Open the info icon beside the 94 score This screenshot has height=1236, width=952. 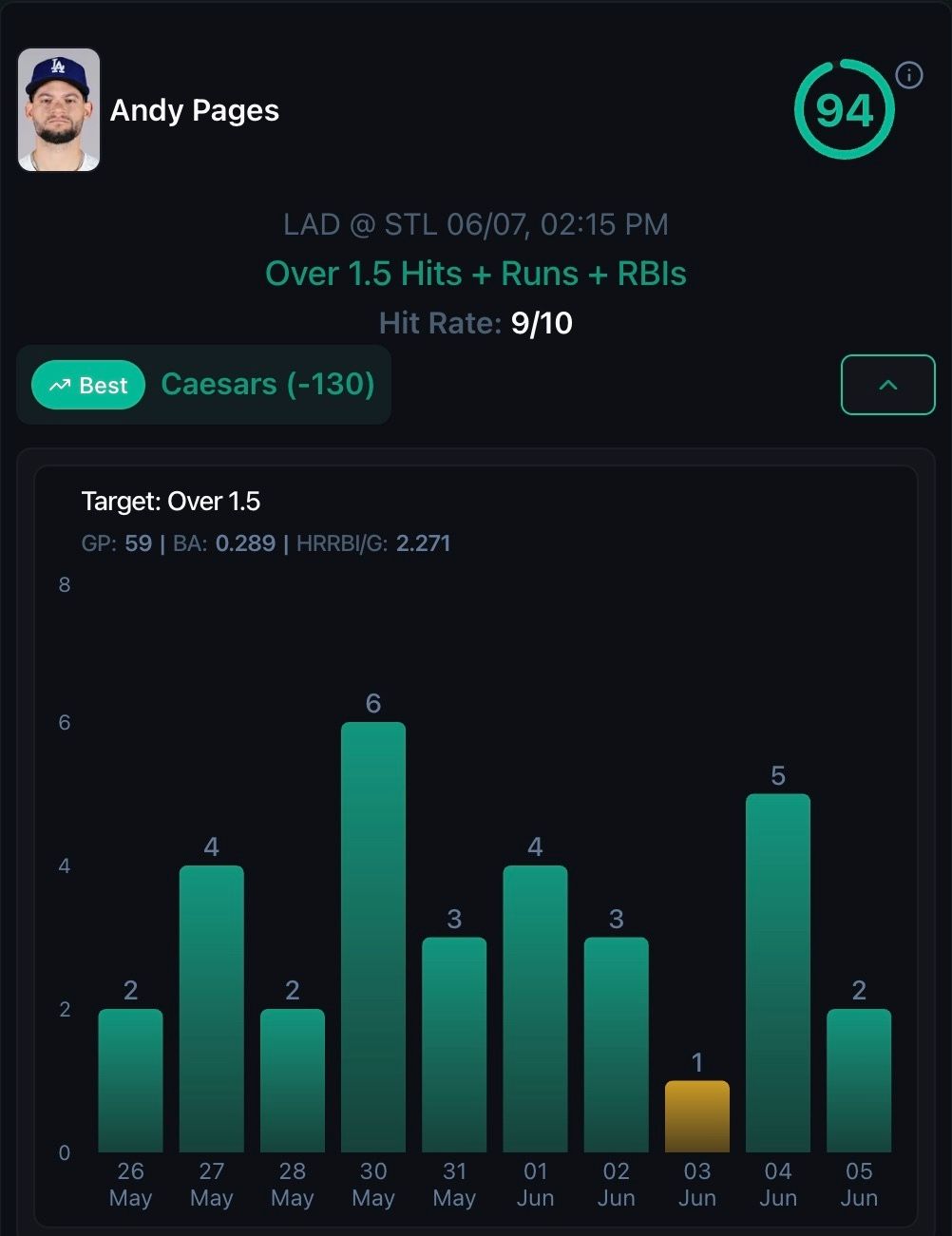[909, 75]
